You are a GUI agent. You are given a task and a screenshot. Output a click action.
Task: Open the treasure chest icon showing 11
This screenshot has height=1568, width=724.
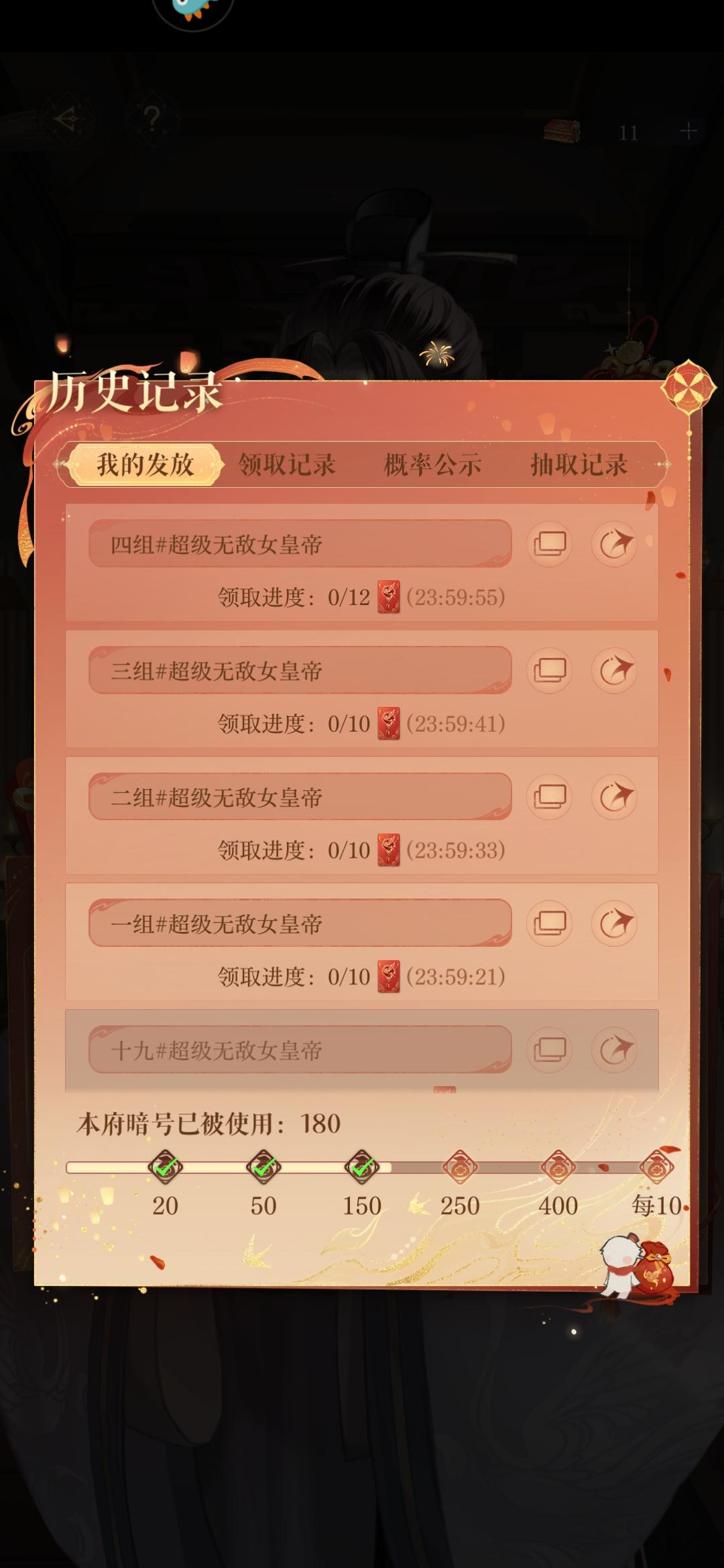tap(561, 131)
